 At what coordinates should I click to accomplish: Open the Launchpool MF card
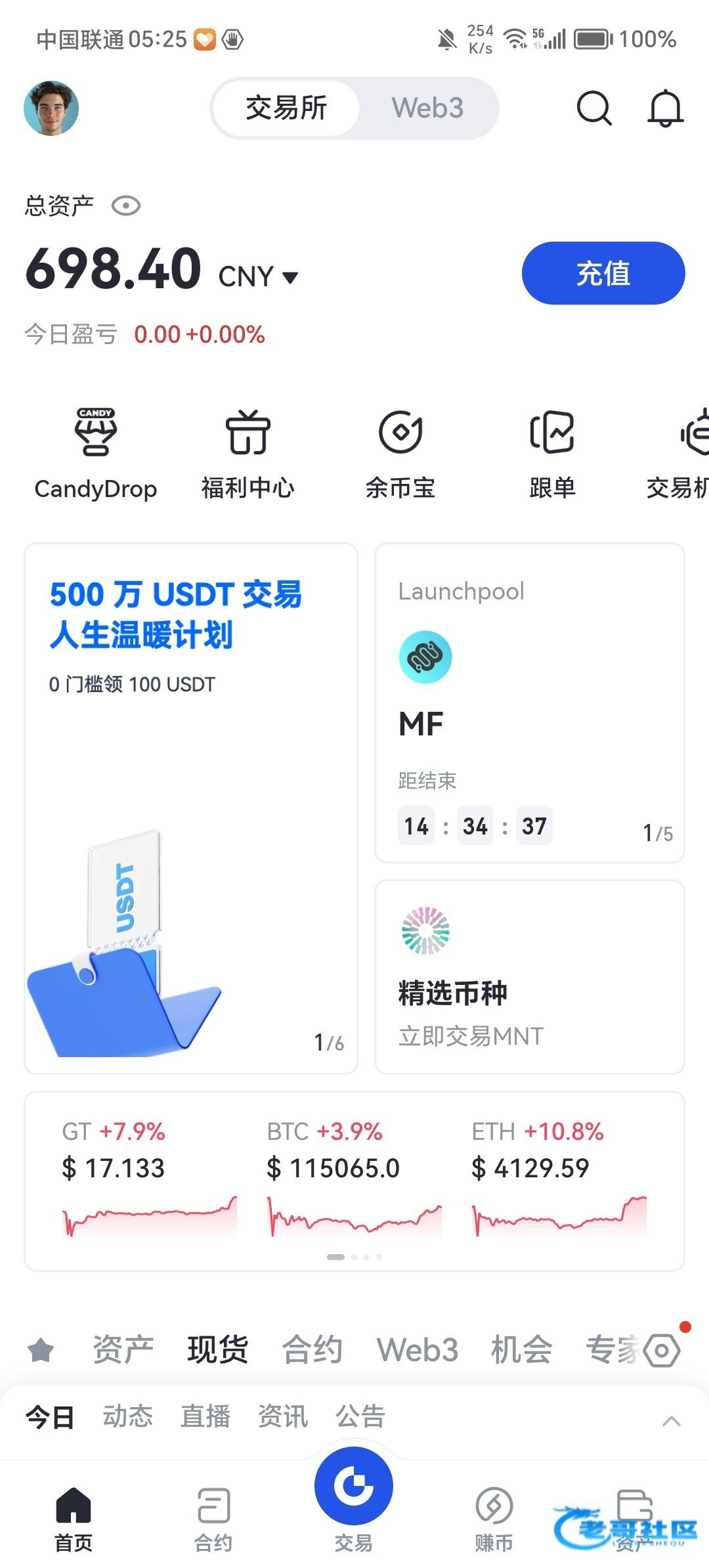pyautogui.click(x=529, y=703)
